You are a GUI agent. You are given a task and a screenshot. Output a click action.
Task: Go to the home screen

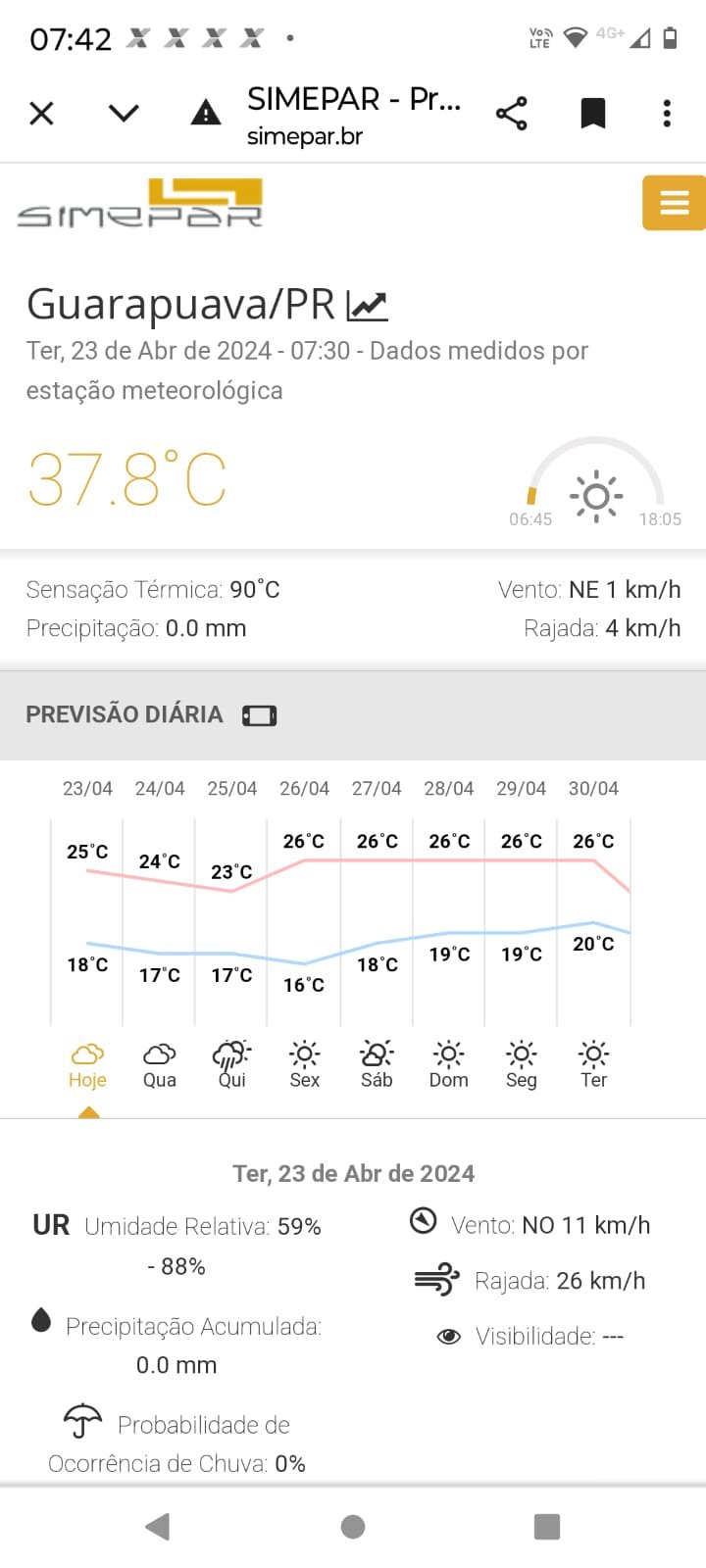(353, 1526)
